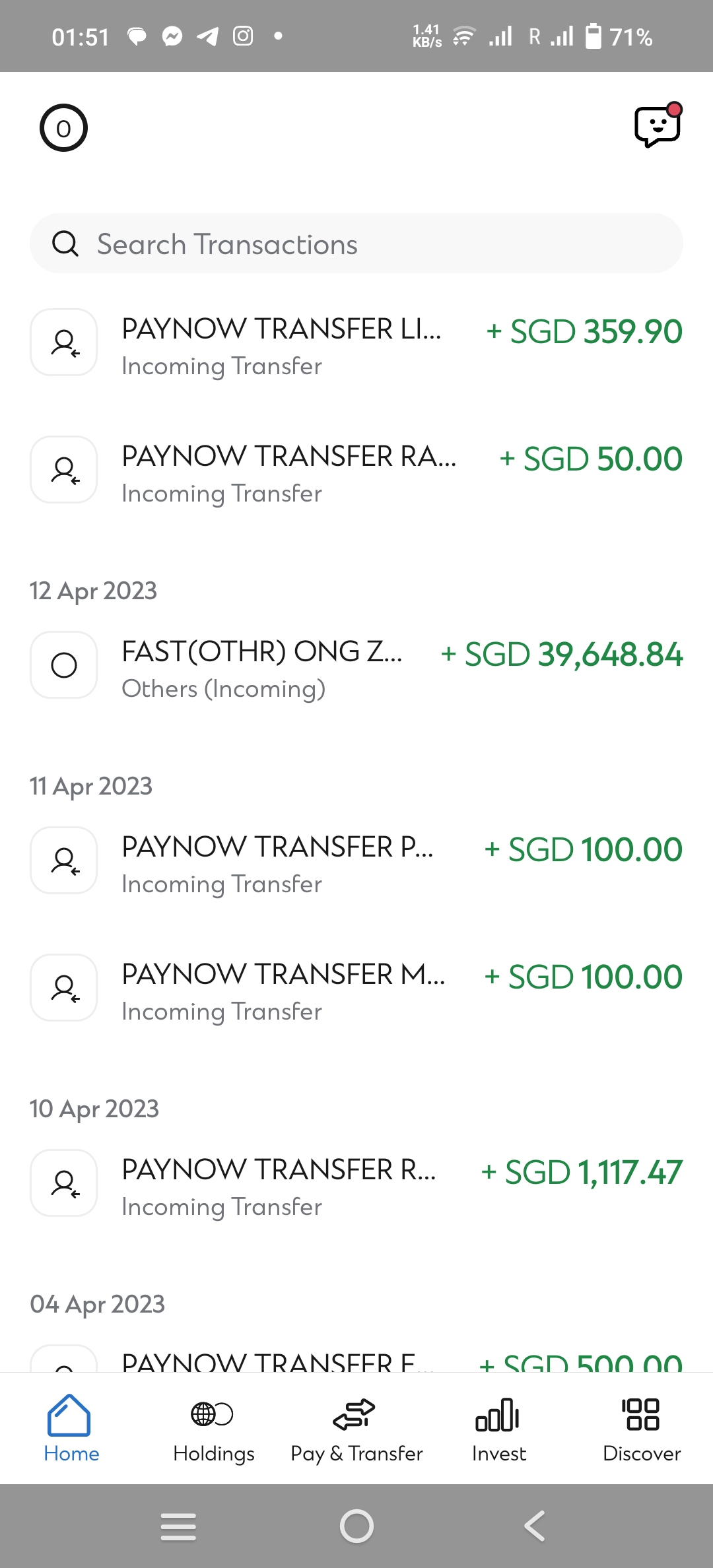Open PAYNOW TRANSFER P incoming transfer
This screenshot has width=713, height=1568.
coord(356,861)
